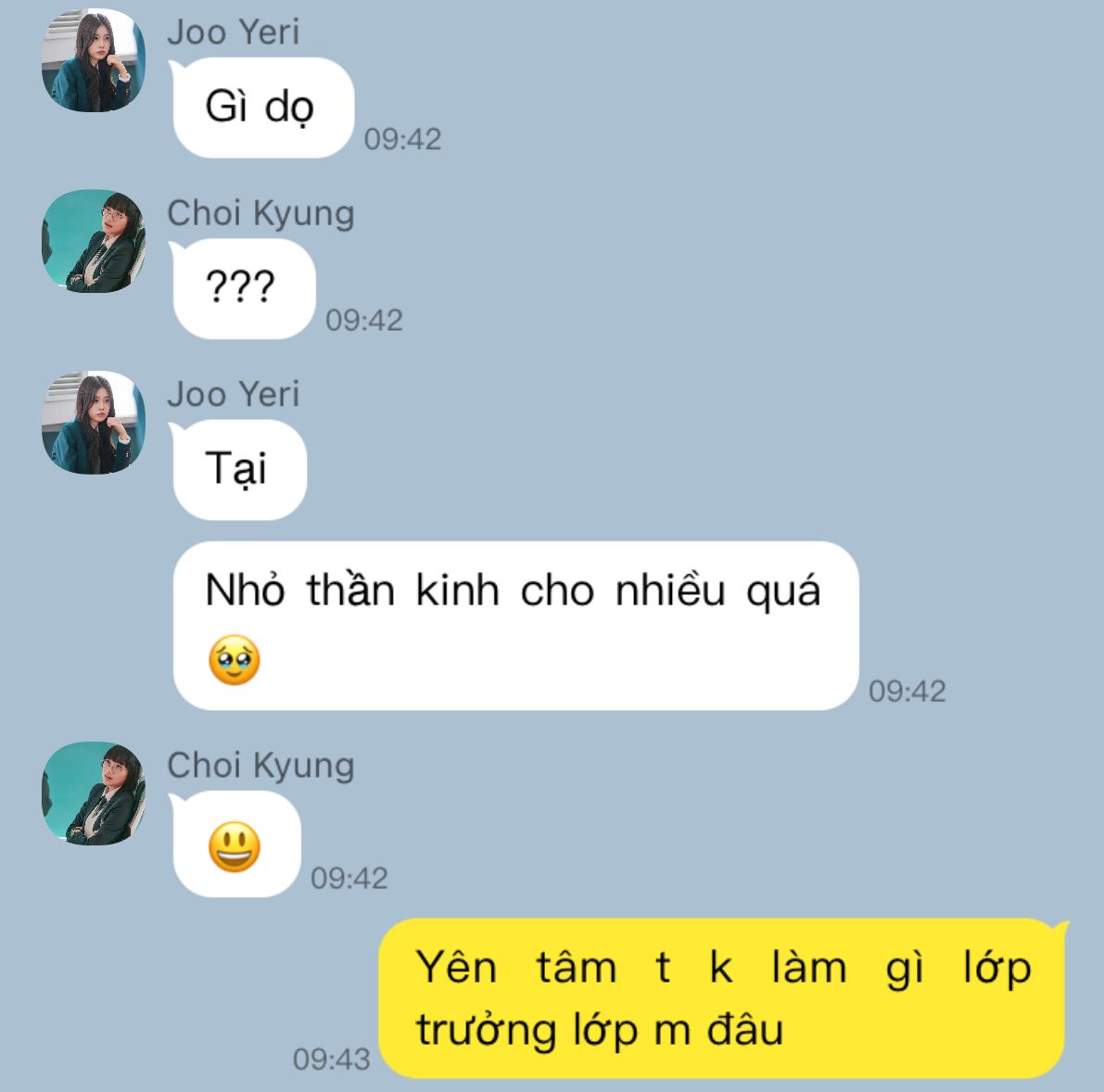Open Joo Yeri's profile picture beside "Gì dọ"

click(x=94, y=60)
